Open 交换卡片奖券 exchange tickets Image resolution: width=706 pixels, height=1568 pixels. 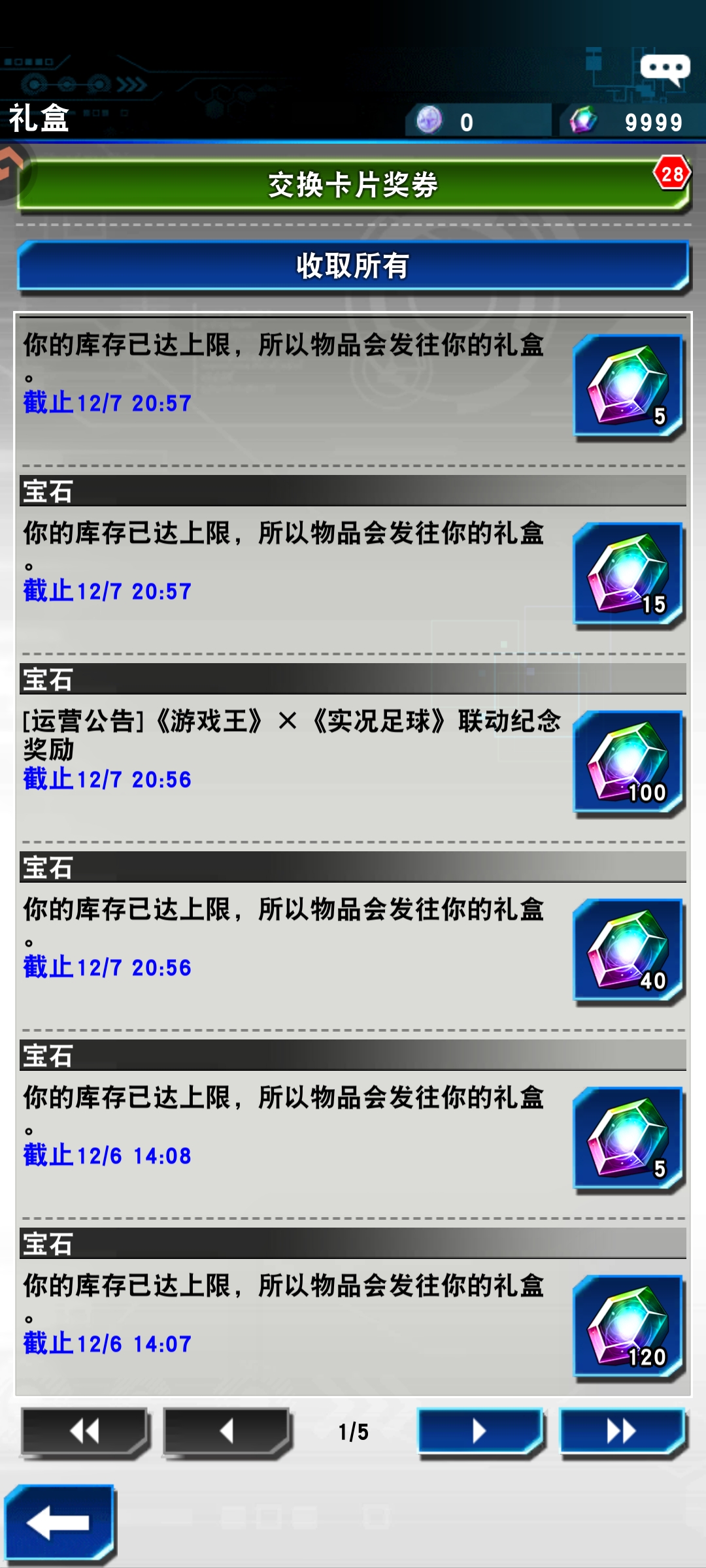tap(353, 186)
